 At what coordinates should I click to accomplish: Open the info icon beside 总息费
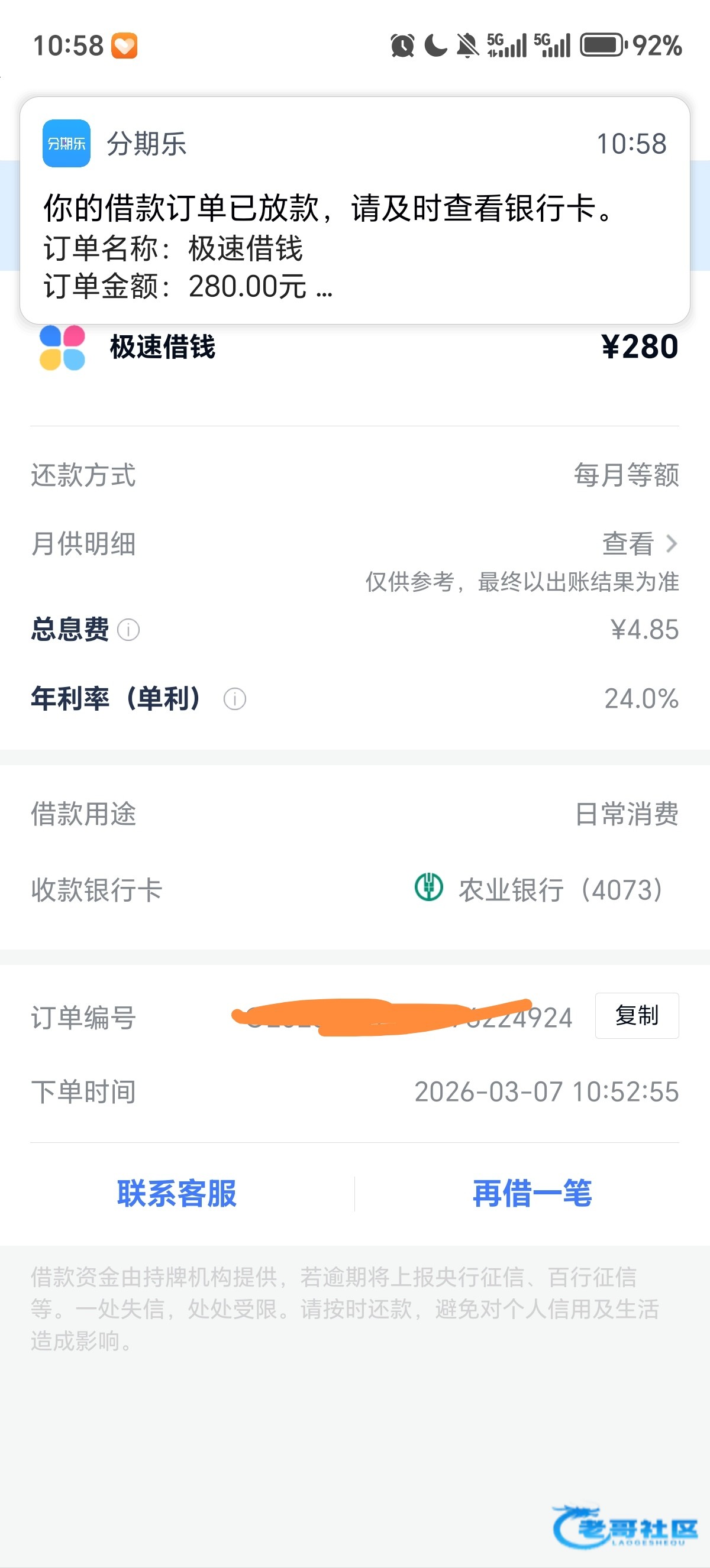coord(128,630)
